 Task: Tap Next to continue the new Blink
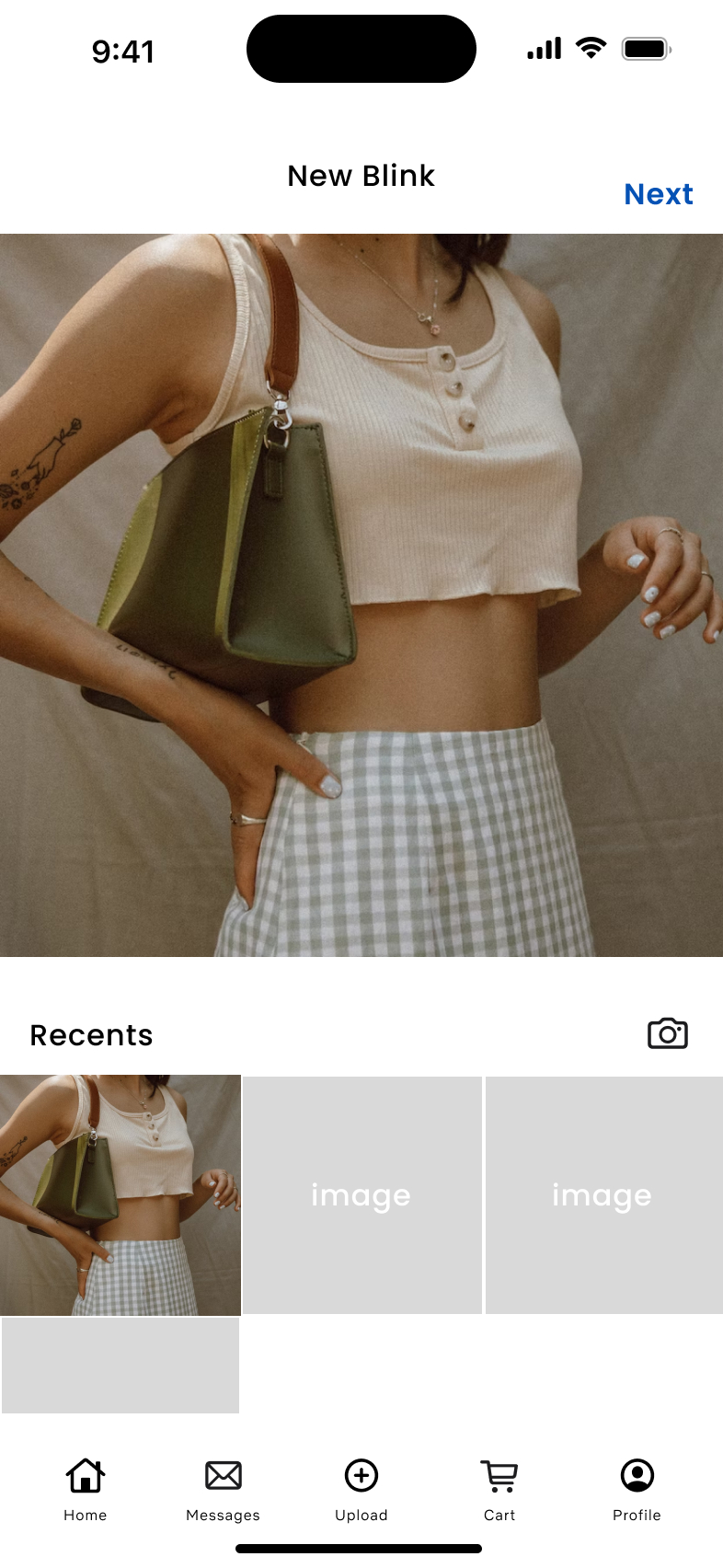(659, 194)
